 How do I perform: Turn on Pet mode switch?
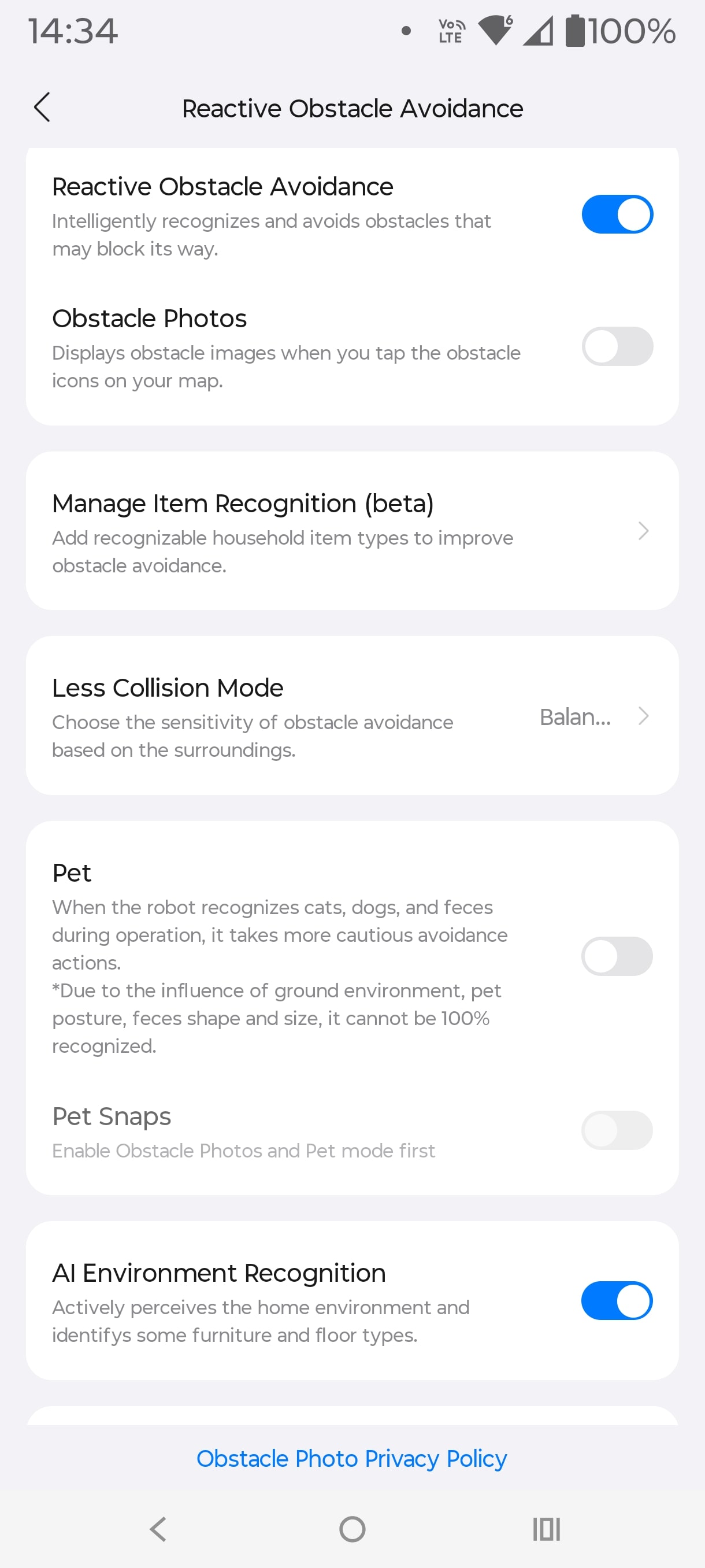pyautogui.click(x=617, y=956)
